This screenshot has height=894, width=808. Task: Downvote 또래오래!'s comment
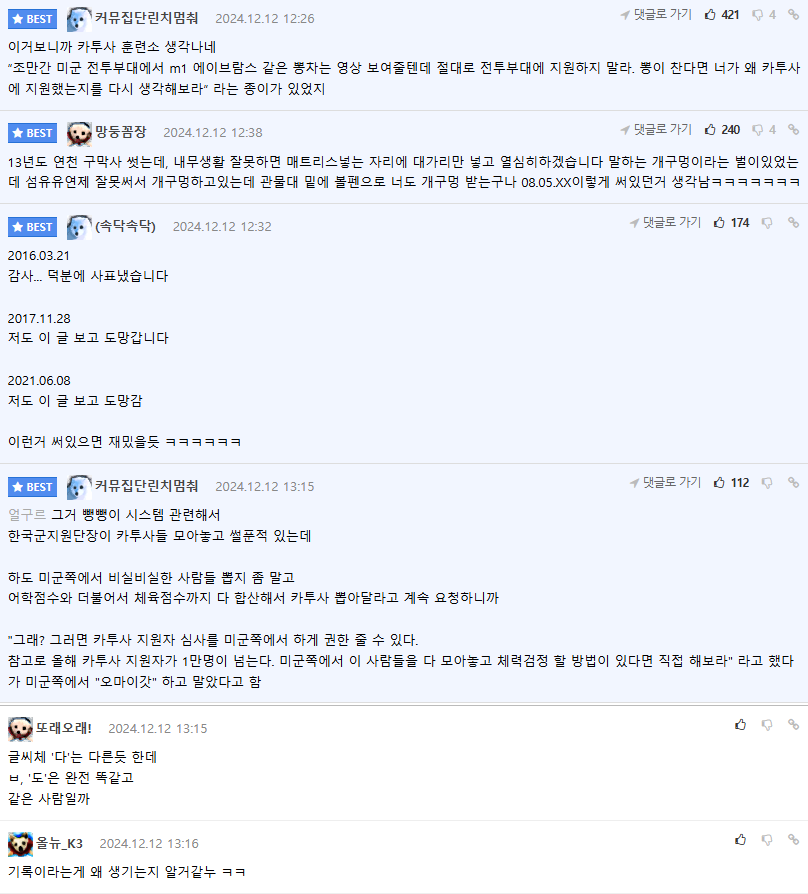767,724
